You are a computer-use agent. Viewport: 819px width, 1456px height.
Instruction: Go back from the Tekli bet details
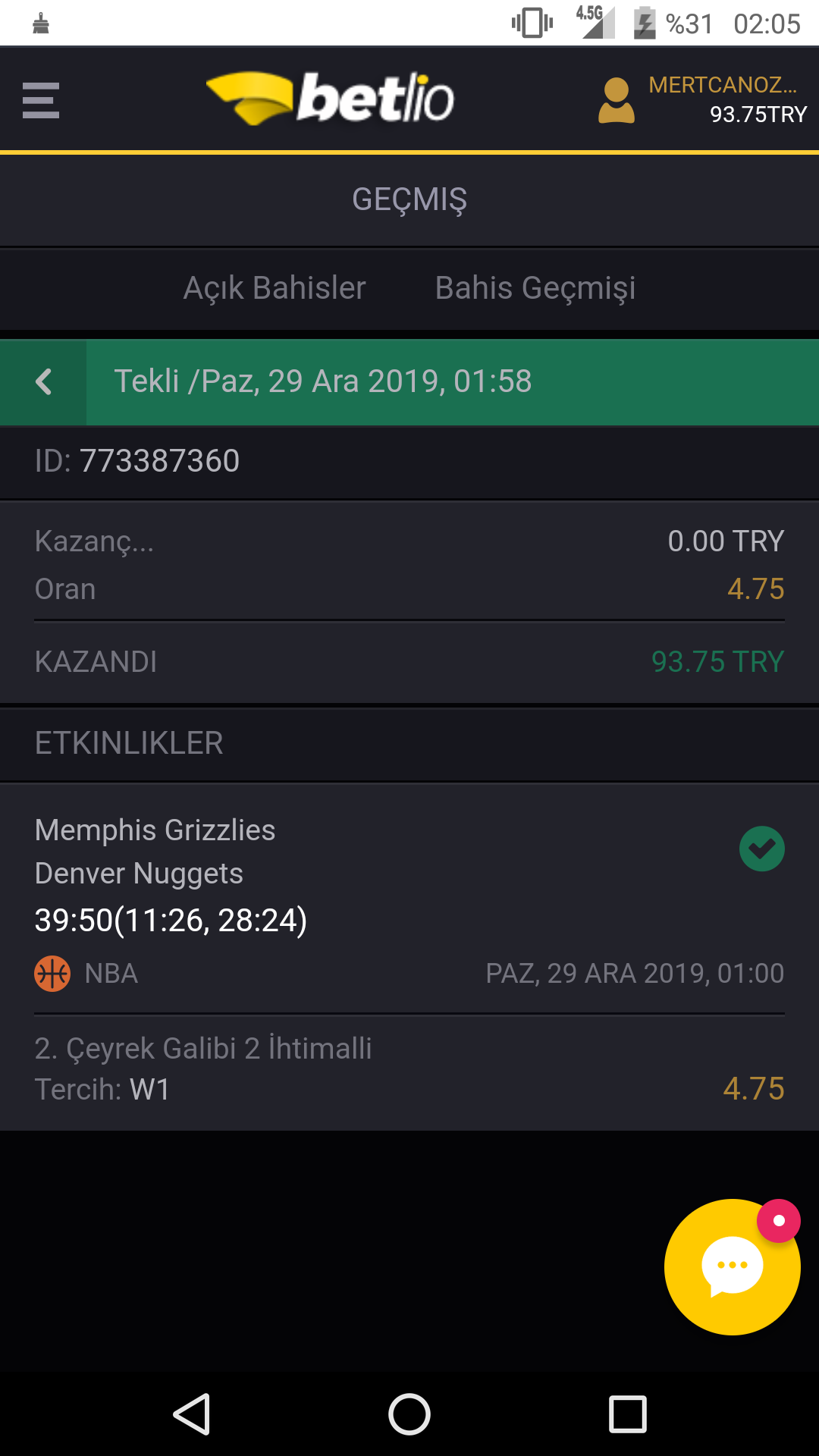(x=44, y=381)
